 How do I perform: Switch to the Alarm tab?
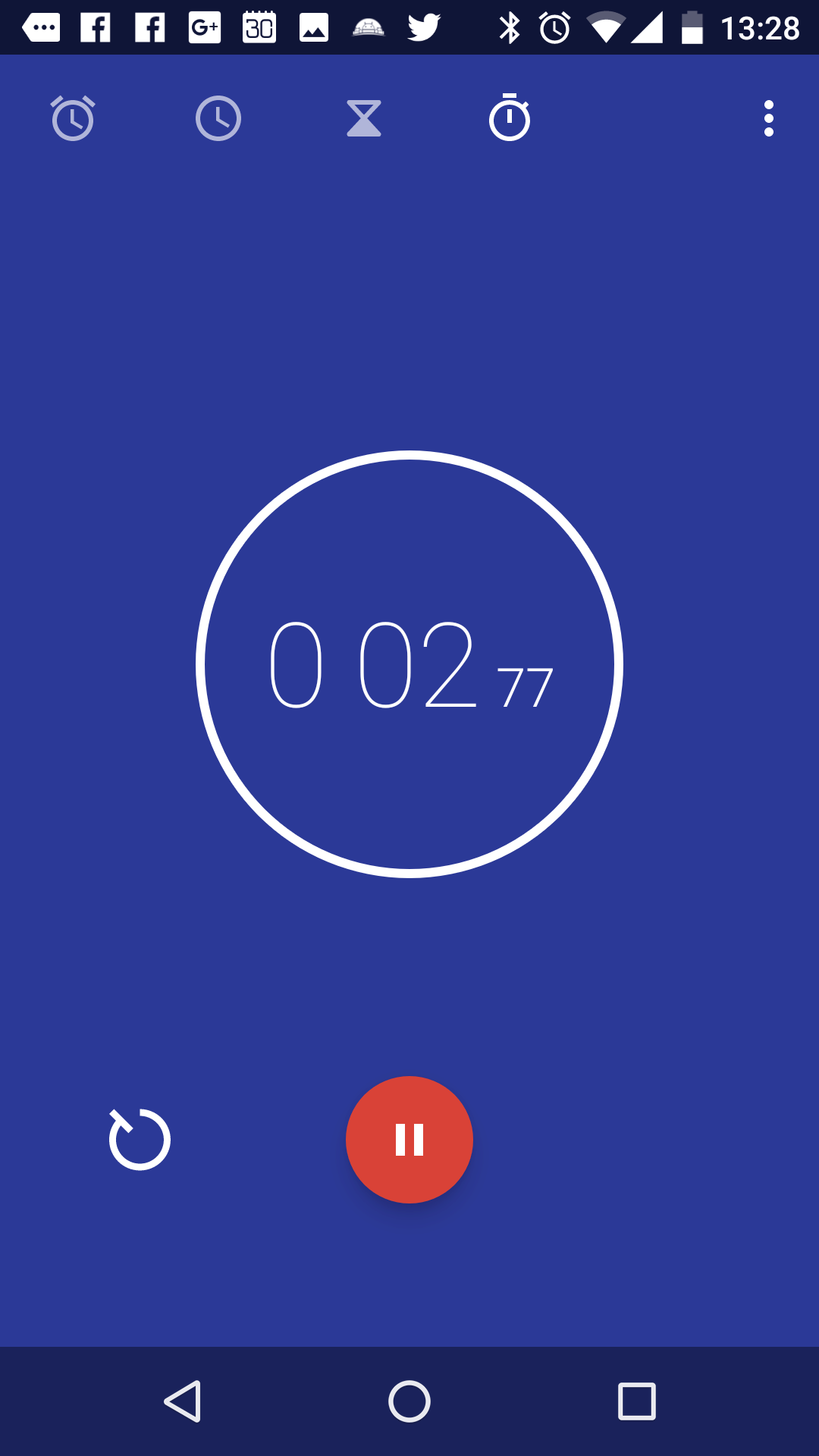pos(73,118)
